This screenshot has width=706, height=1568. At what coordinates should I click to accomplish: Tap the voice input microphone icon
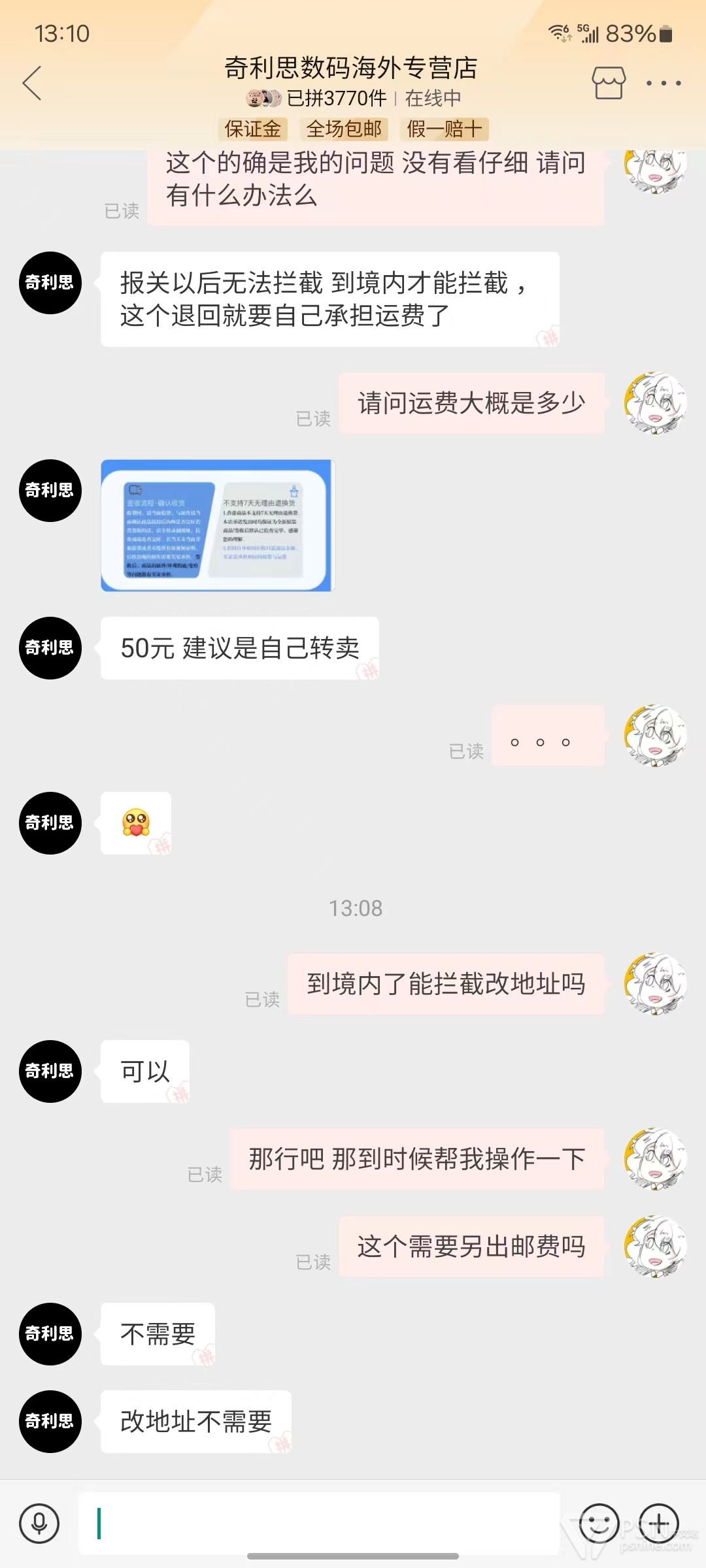pyautogui.click(x=39, y=1524)
